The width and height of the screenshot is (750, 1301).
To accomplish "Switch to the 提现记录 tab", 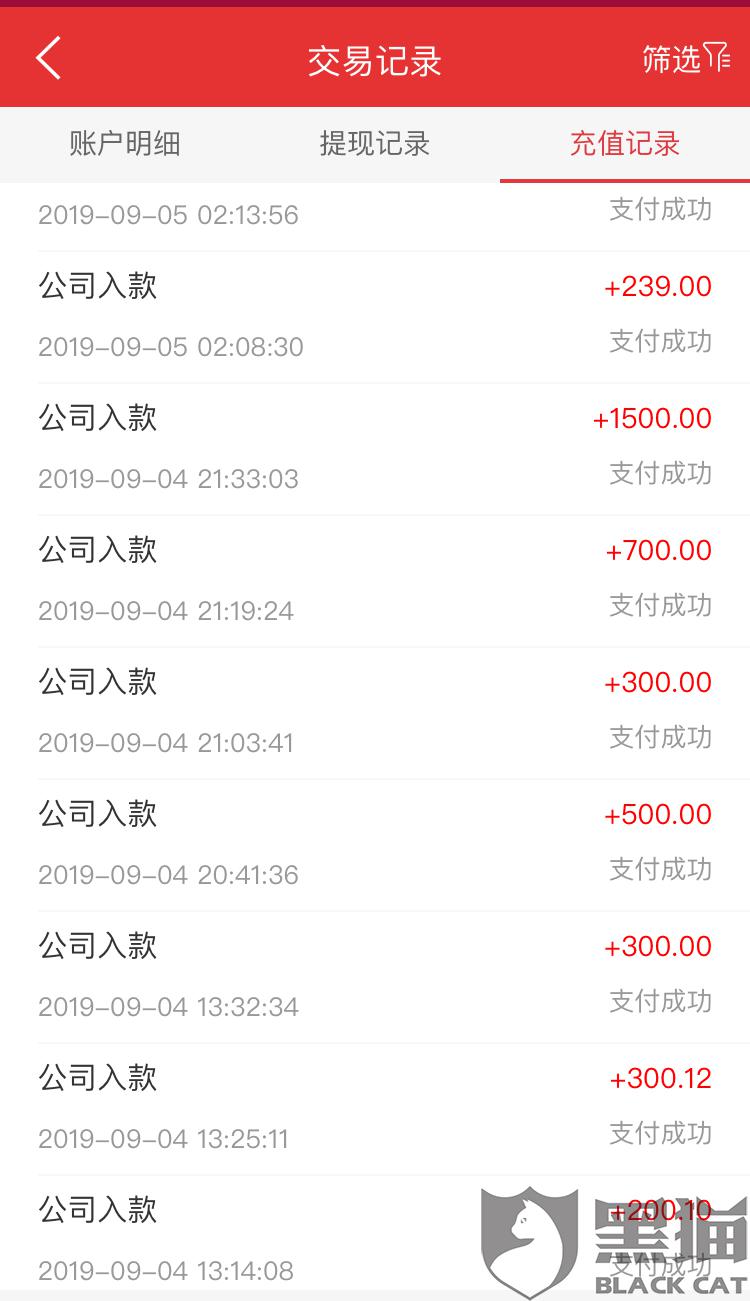I will [x=375, y=143].
